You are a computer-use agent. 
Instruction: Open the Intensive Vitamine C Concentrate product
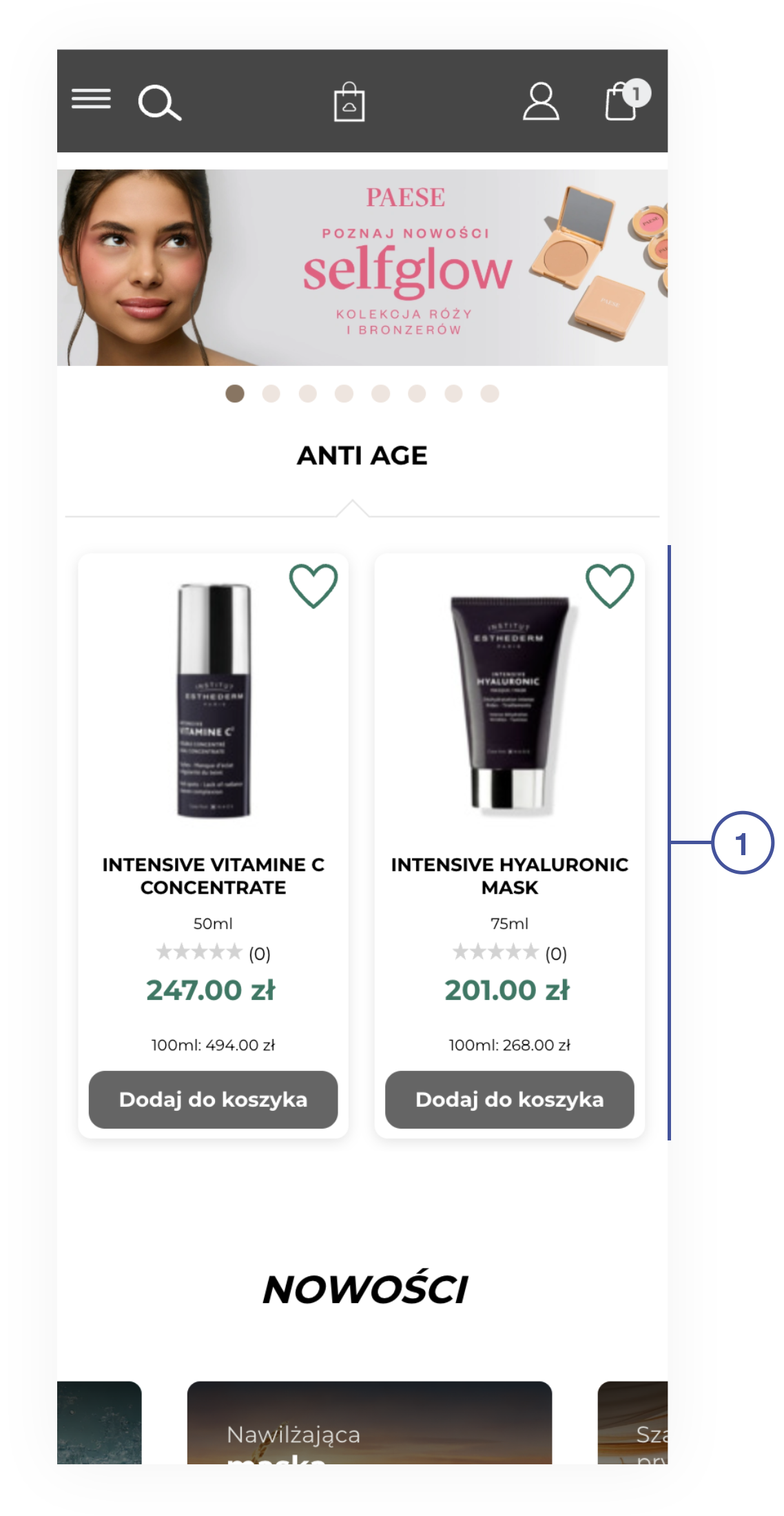click(x=214, y=875)
